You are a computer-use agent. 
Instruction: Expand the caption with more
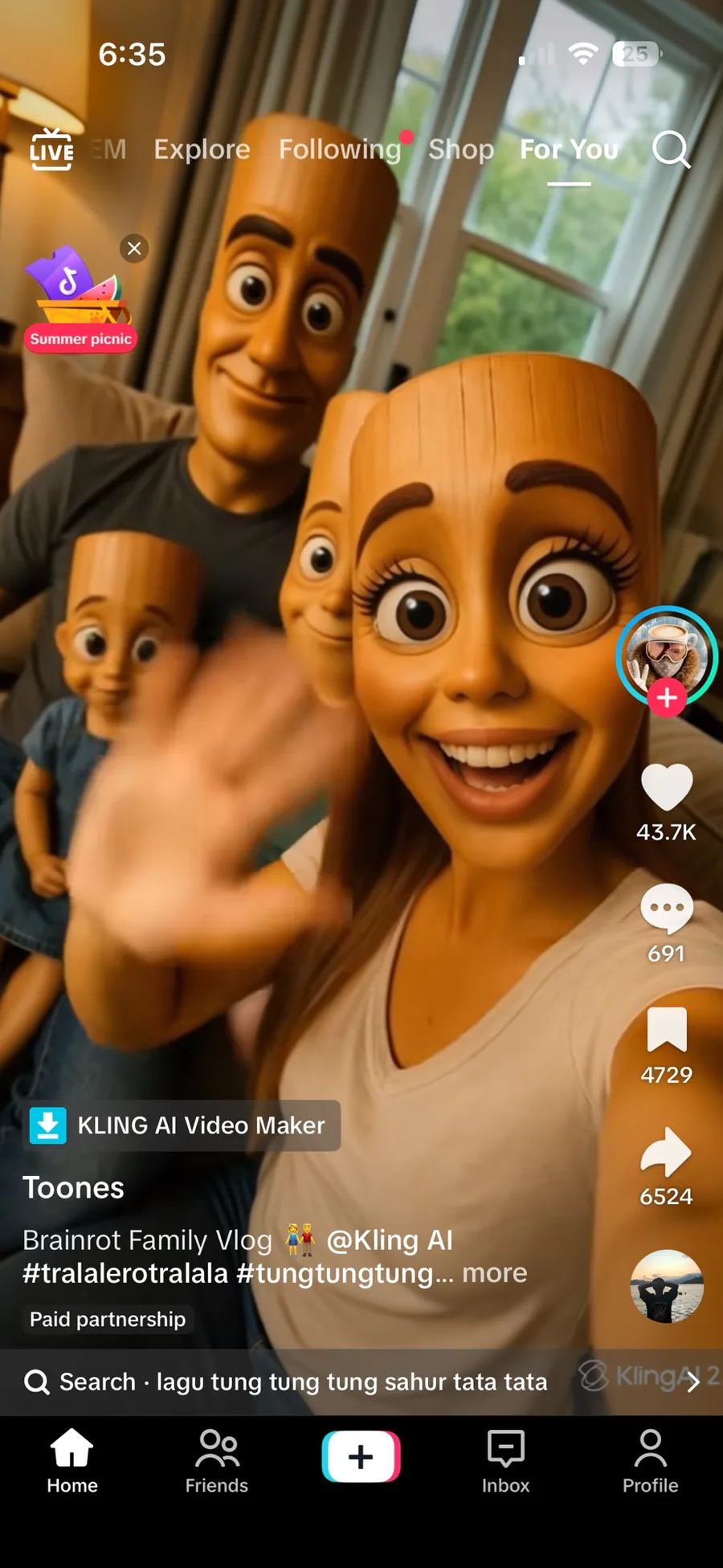click(494, 1273)
